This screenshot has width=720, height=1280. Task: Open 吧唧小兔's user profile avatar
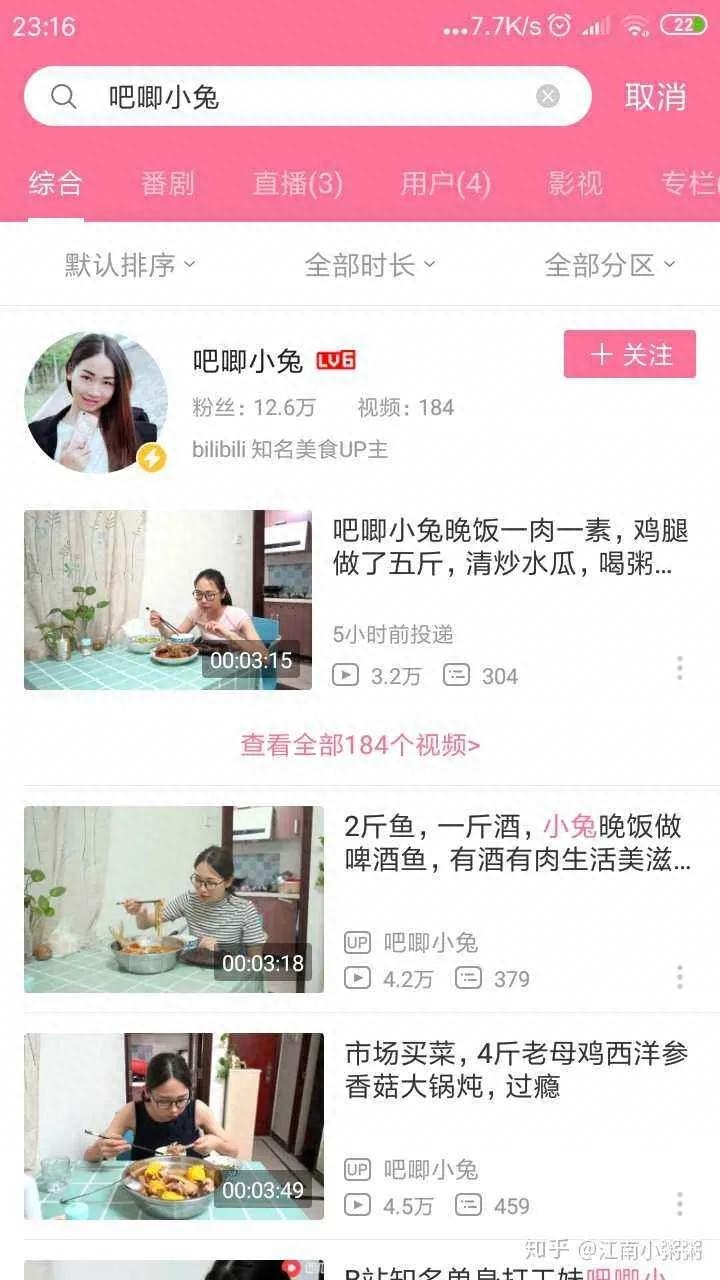point(95,401)
